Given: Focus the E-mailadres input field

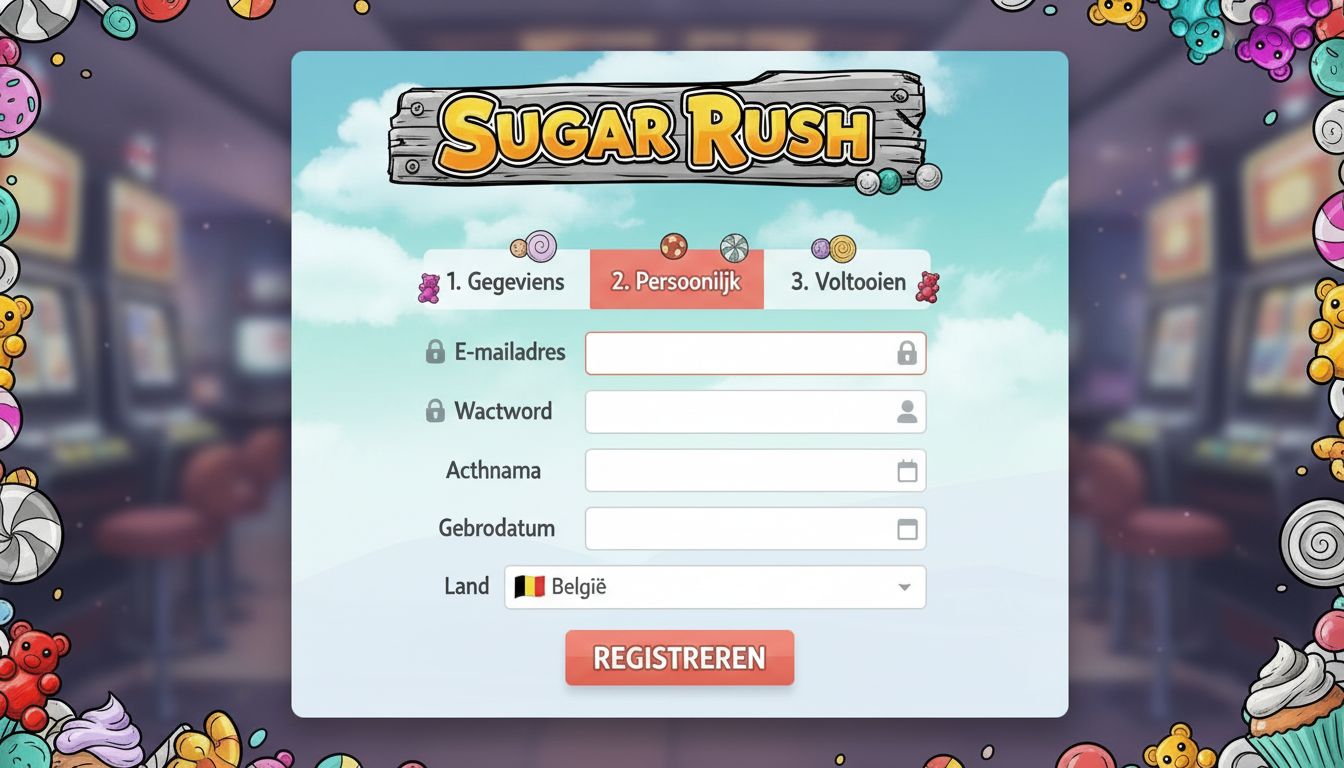Looking at the screenshot, I should (x=740, y=353).
